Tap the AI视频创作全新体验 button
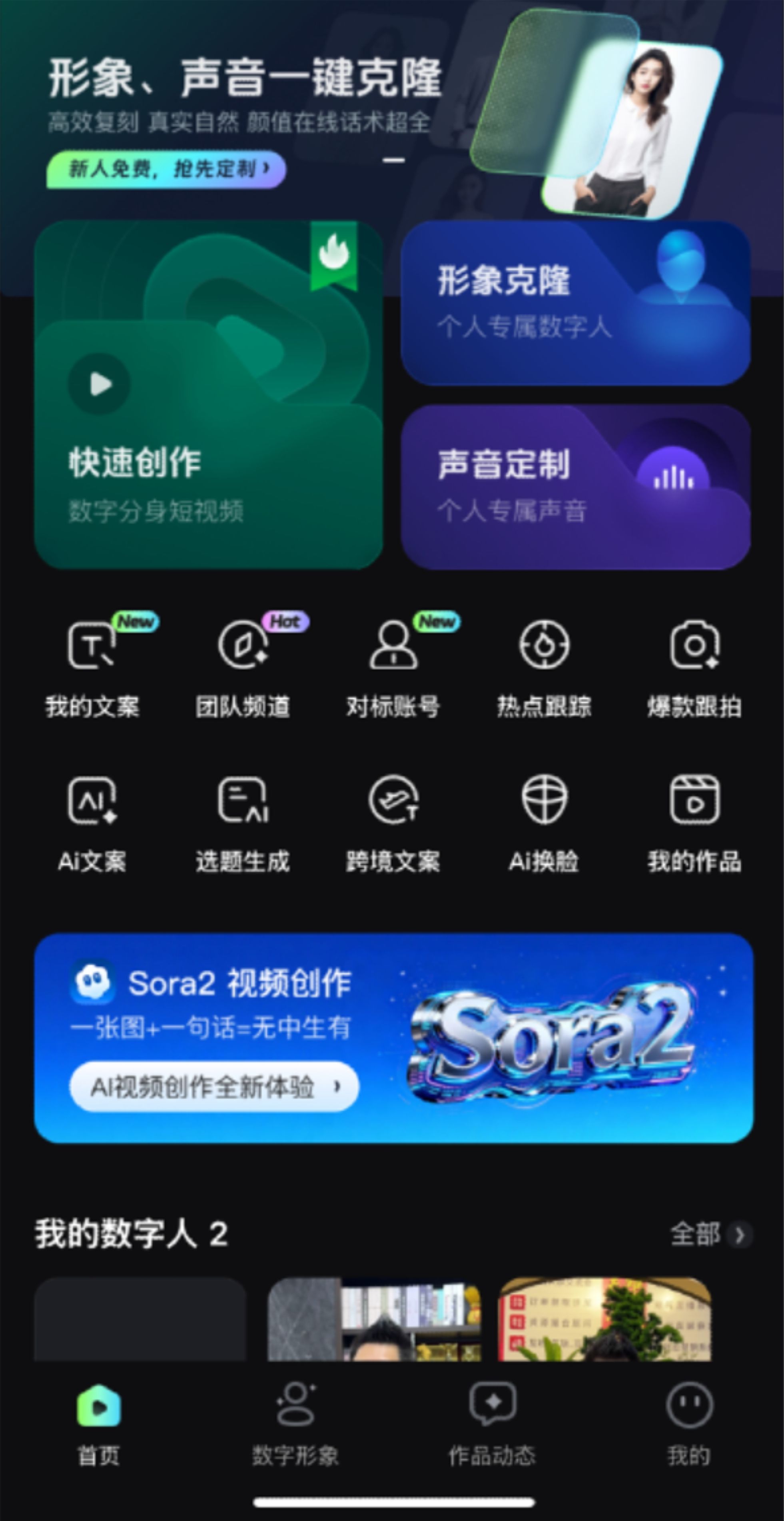This screenshot has height=1521, width=784. coord(214,1086)
